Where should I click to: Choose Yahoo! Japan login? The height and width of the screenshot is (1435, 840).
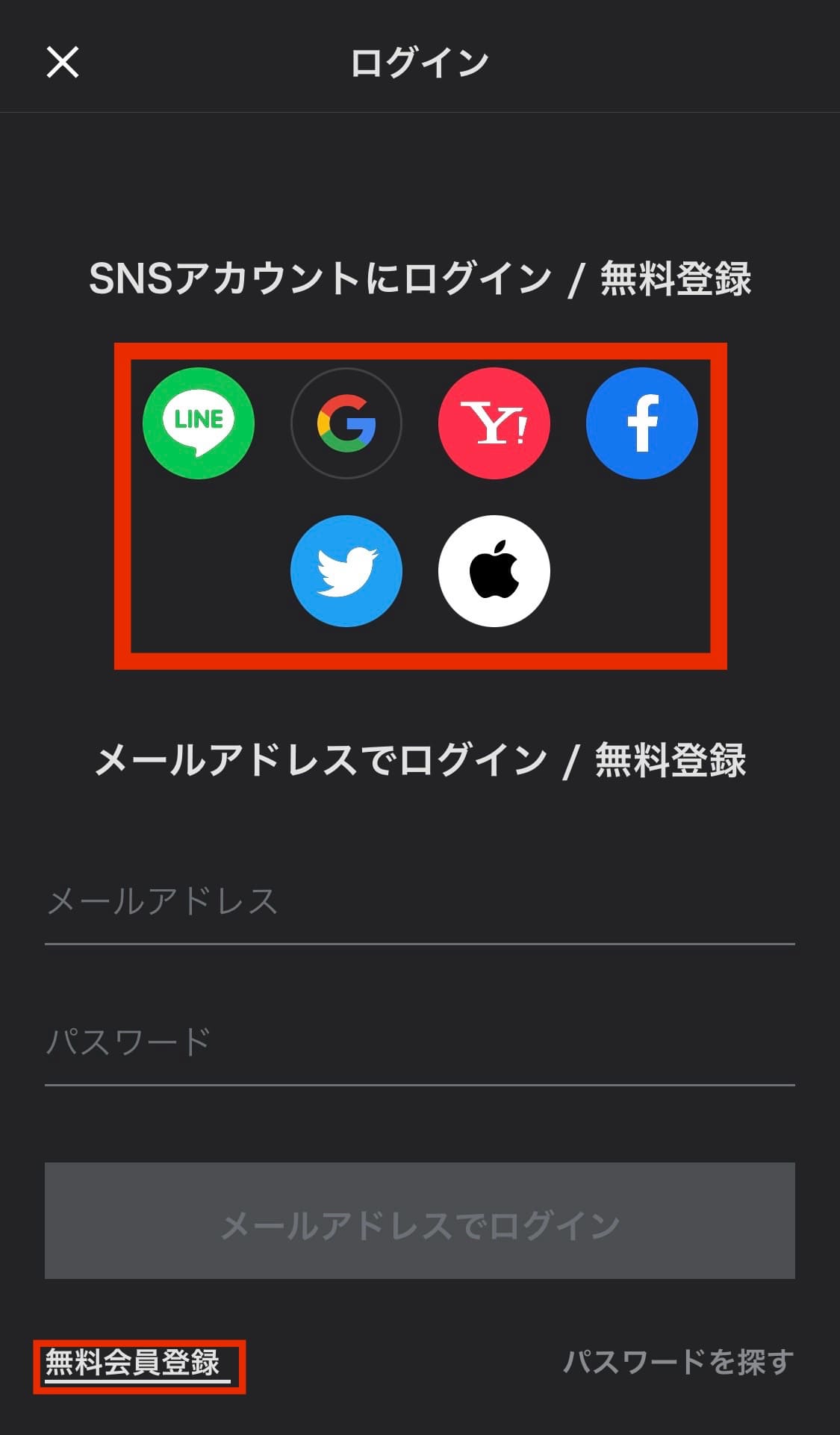tap(494, 423)
